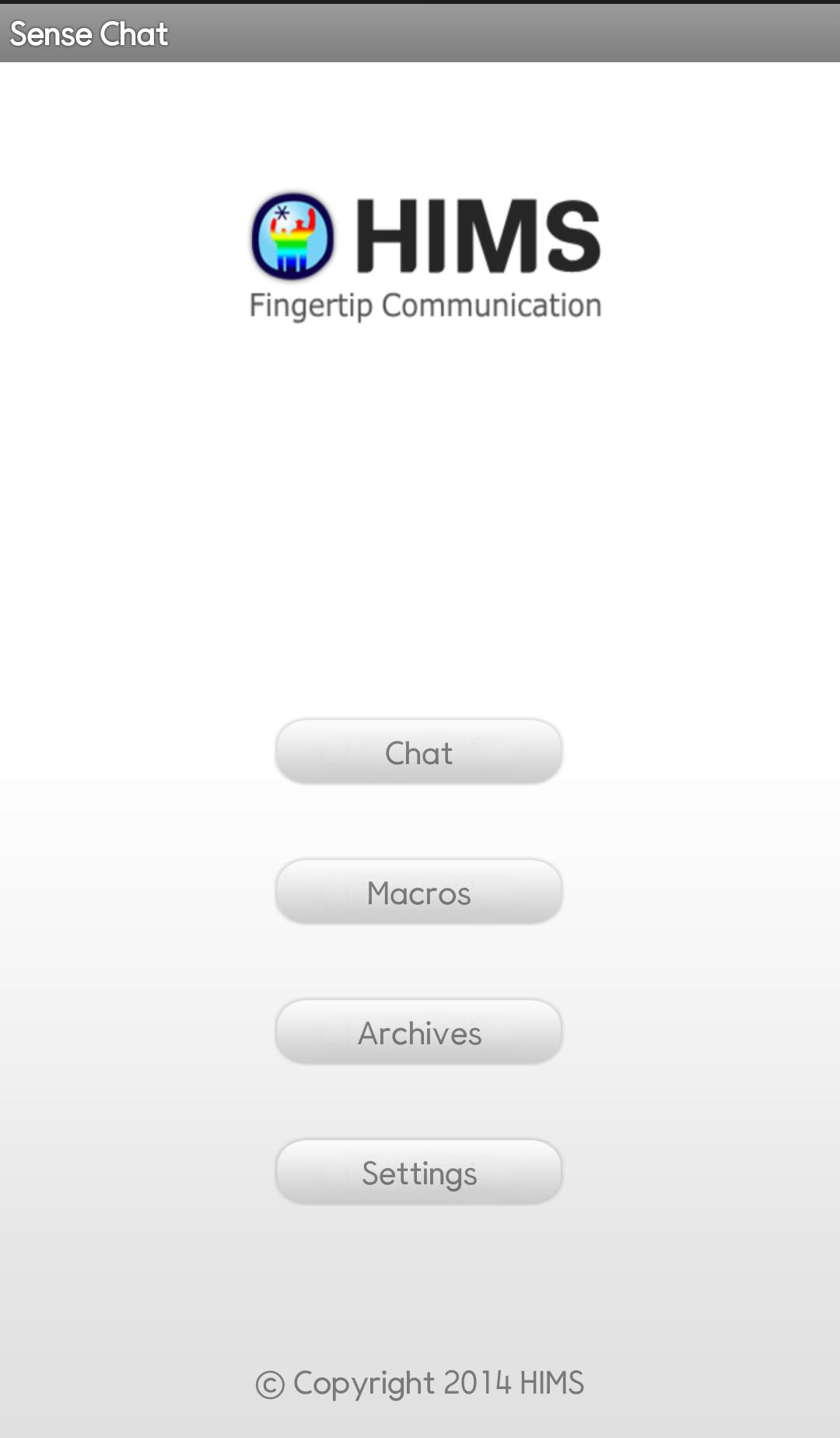
Task: Tap the top gray header bar
Action: [420, 33]
